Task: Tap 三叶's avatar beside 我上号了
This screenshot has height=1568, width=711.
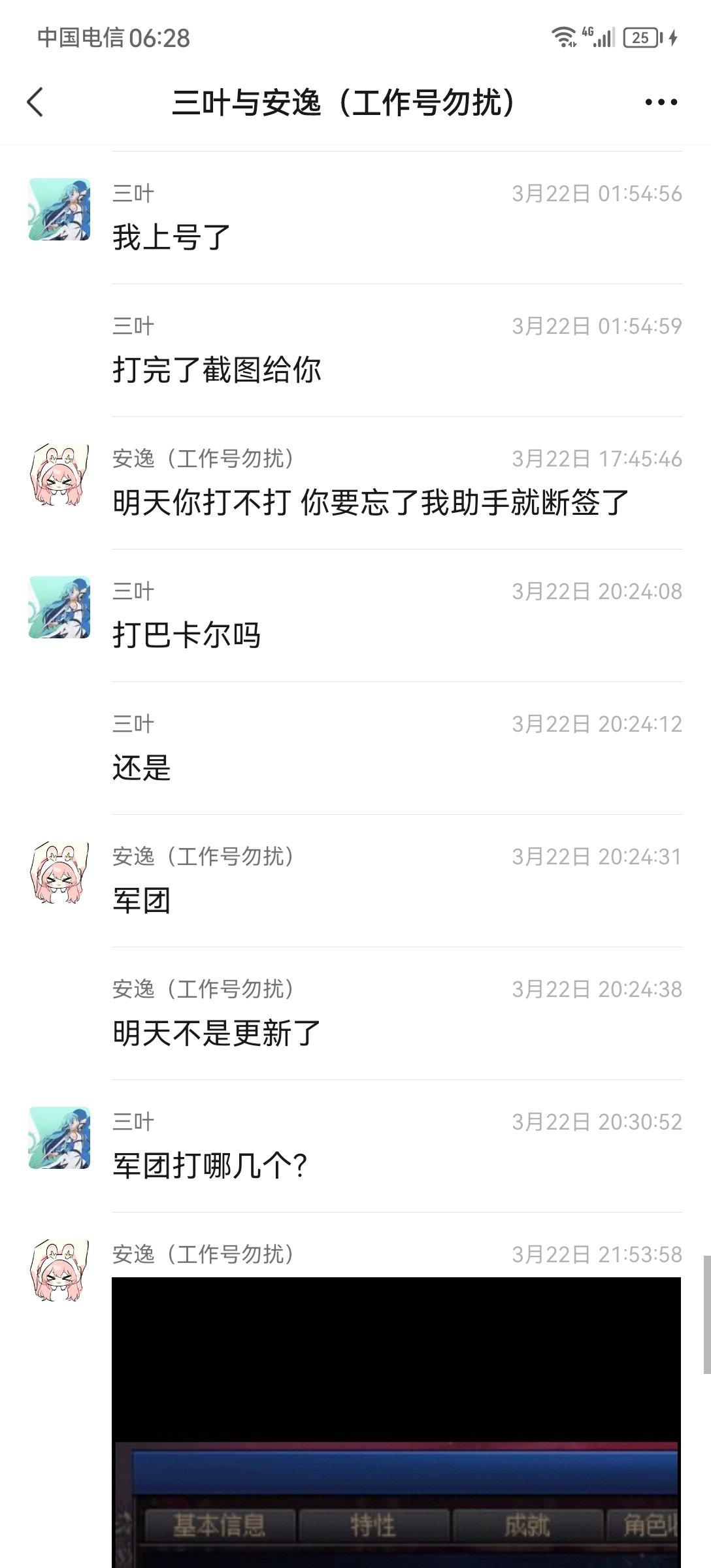Action: coord(59,210)
